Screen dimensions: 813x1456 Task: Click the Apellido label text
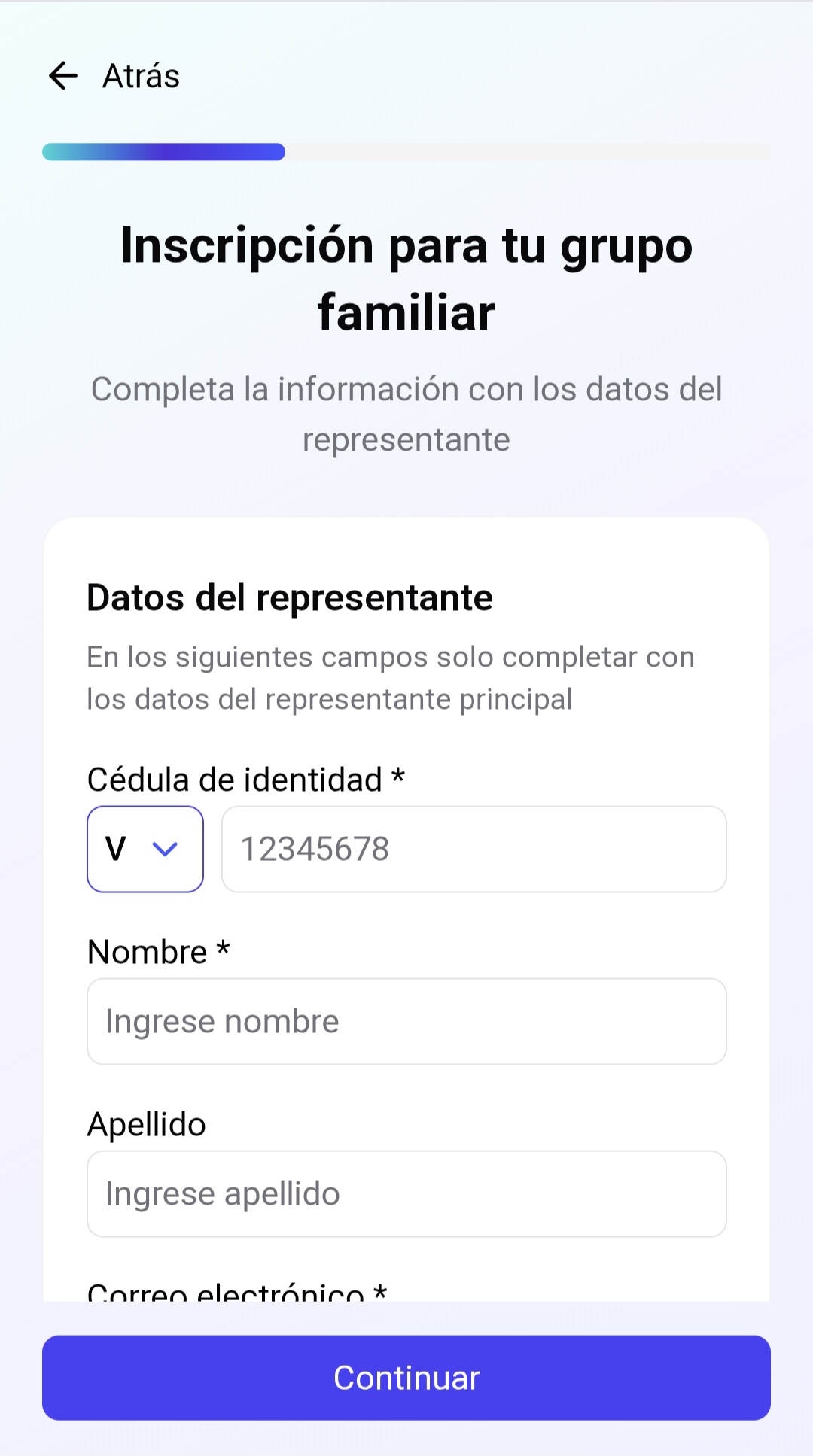click(x=146, y=1124)
